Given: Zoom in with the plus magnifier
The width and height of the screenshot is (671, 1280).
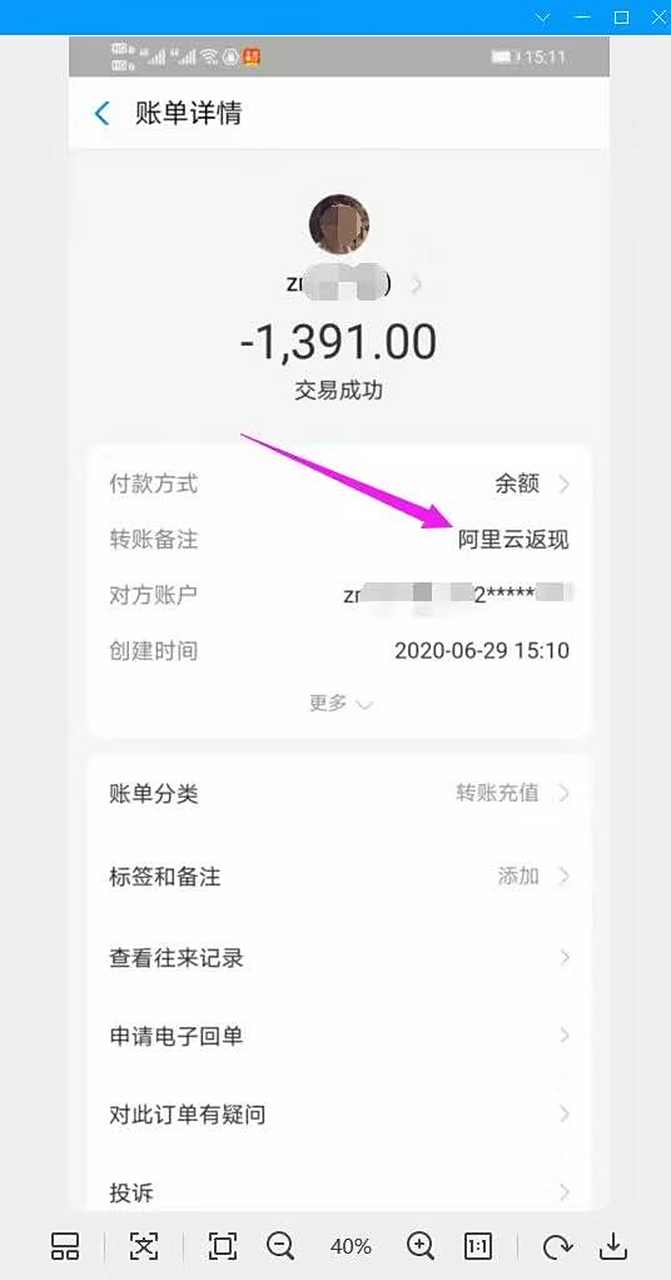Looking at the screenshot, I should pos(421,1246).
